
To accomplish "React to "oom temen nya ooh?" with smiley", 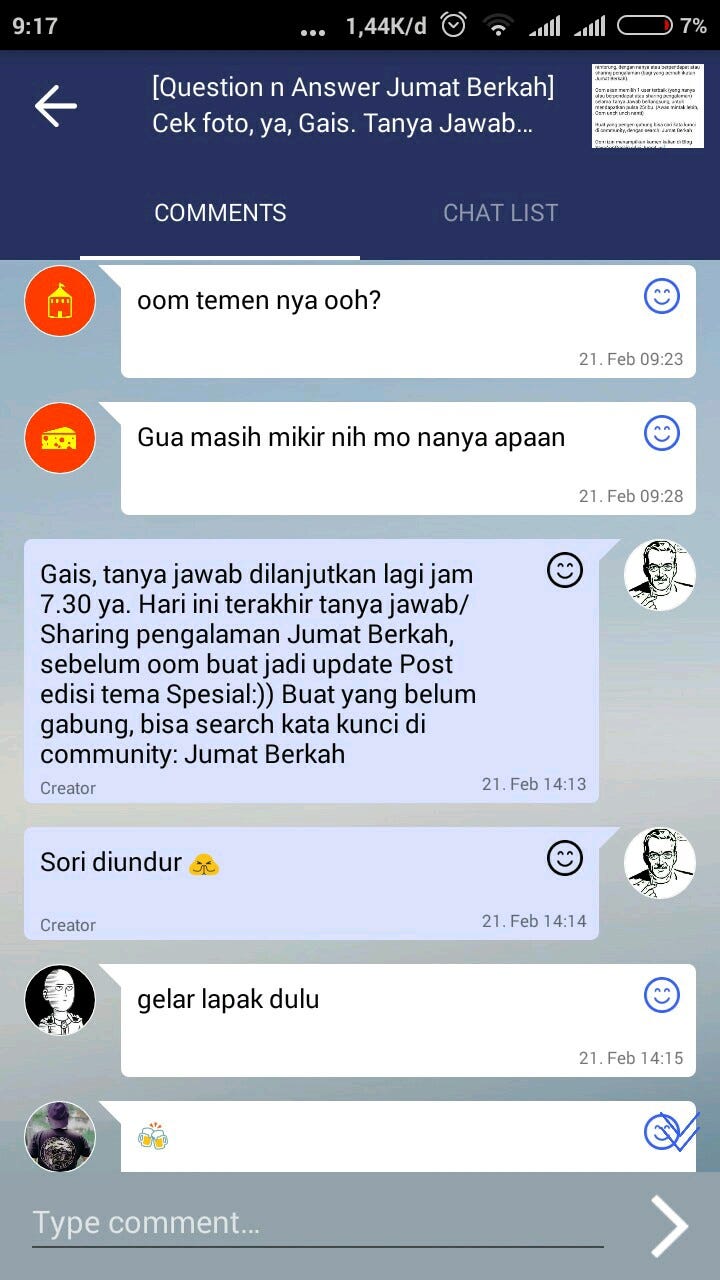I will (661, 296).
